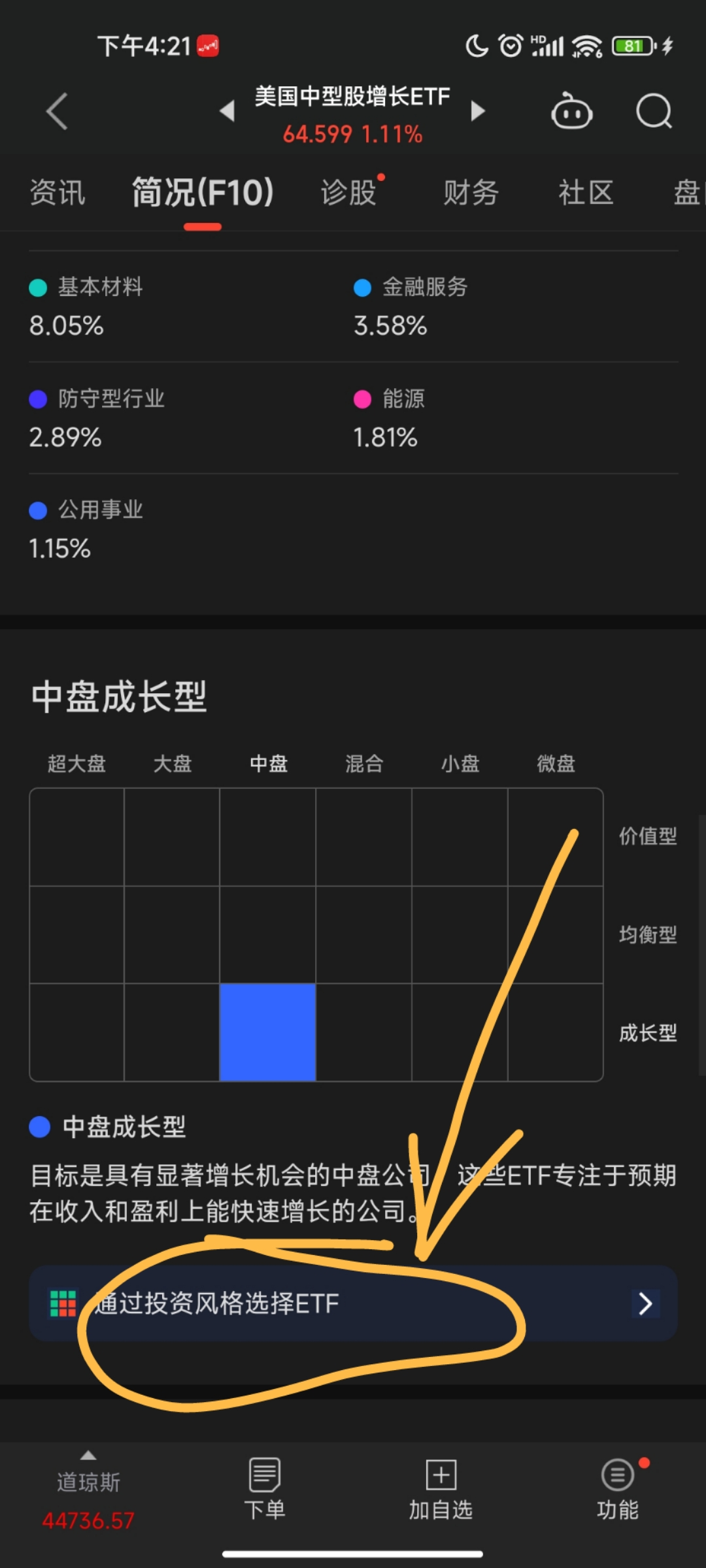Open the 诊股 tab
706x1568 pixels.
(348, 193)
